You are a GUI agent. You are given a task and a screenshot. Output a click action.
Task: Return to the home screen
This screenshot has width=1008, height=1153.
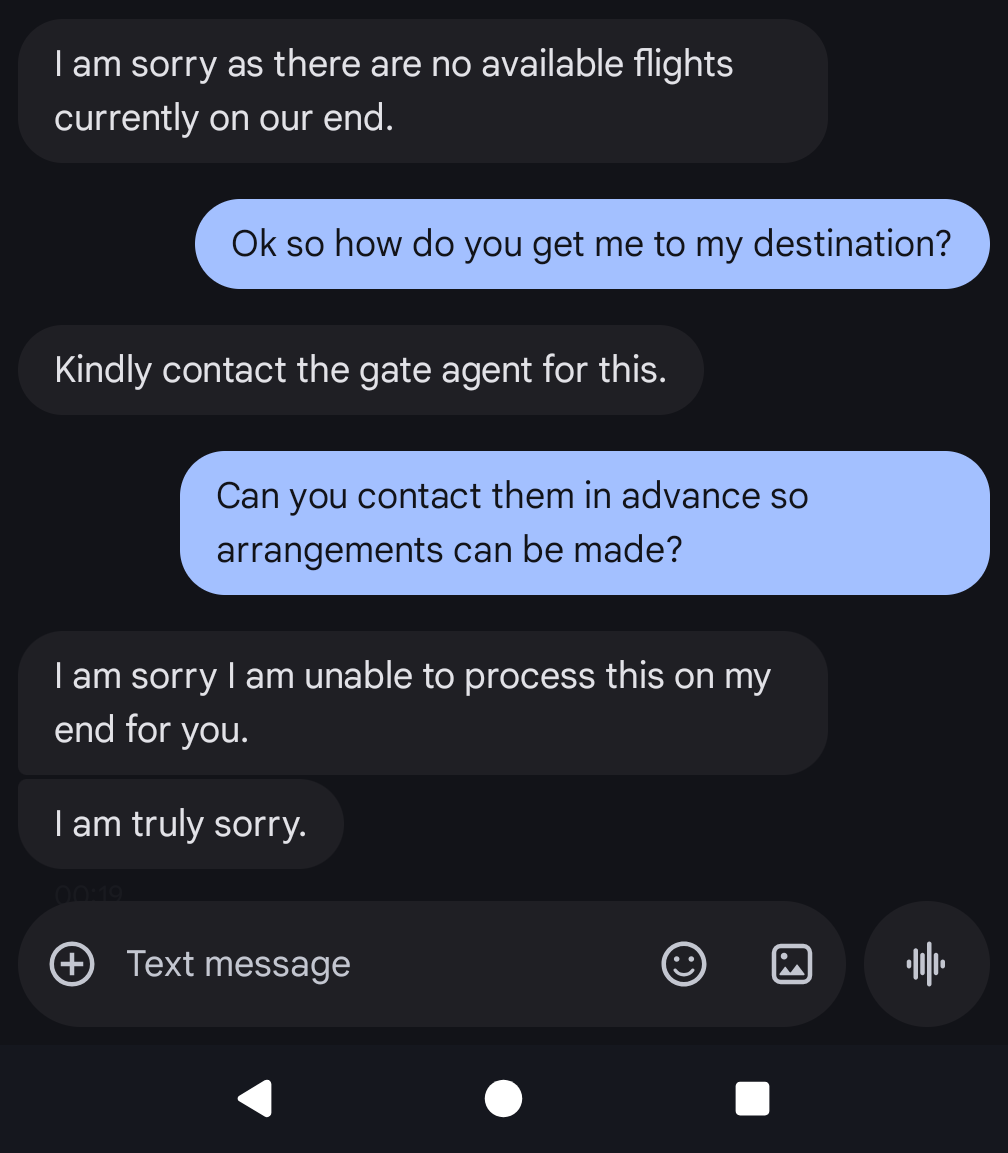503,1098
